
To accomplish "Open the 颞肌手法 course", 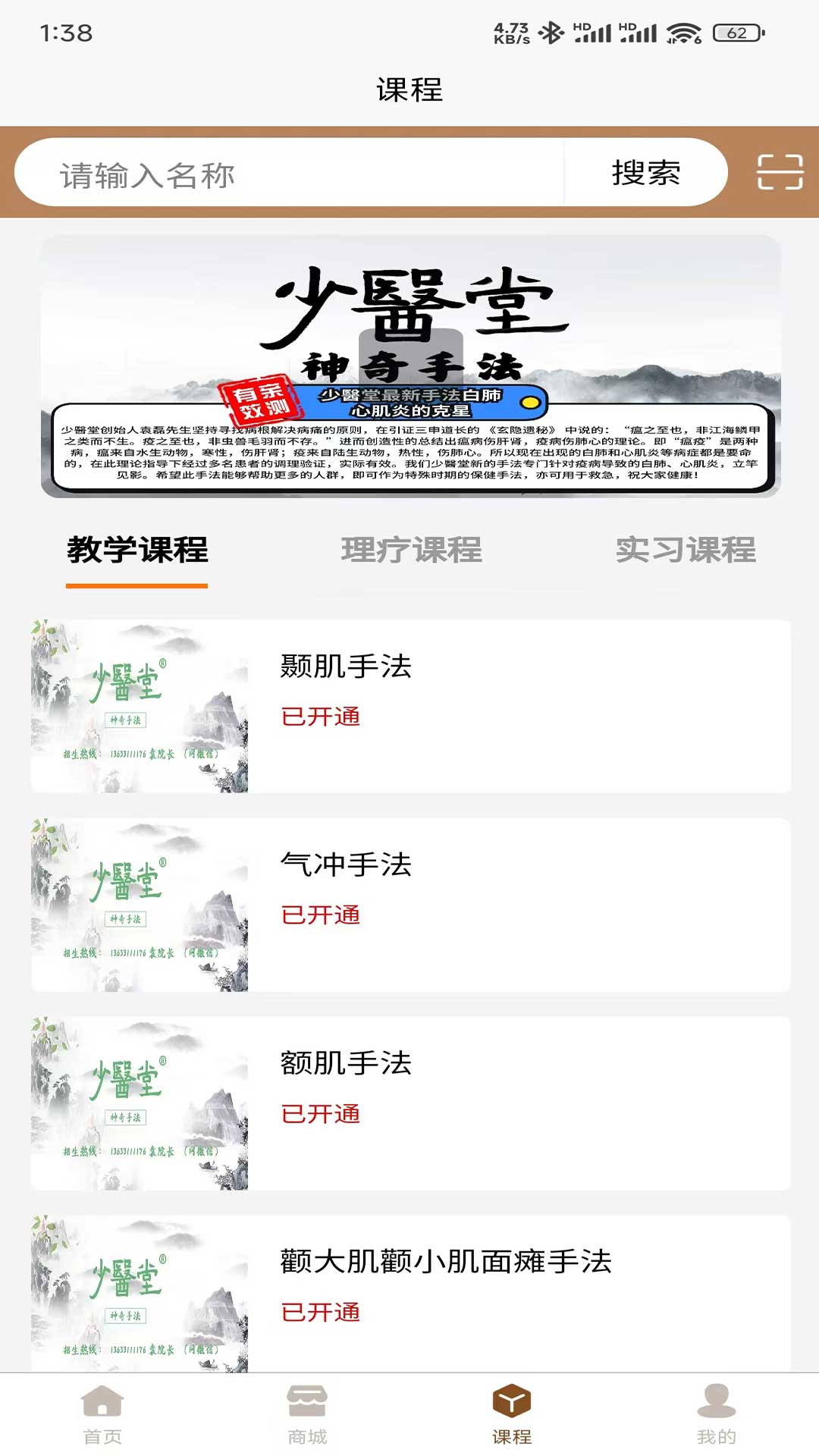I will [410, 706].
